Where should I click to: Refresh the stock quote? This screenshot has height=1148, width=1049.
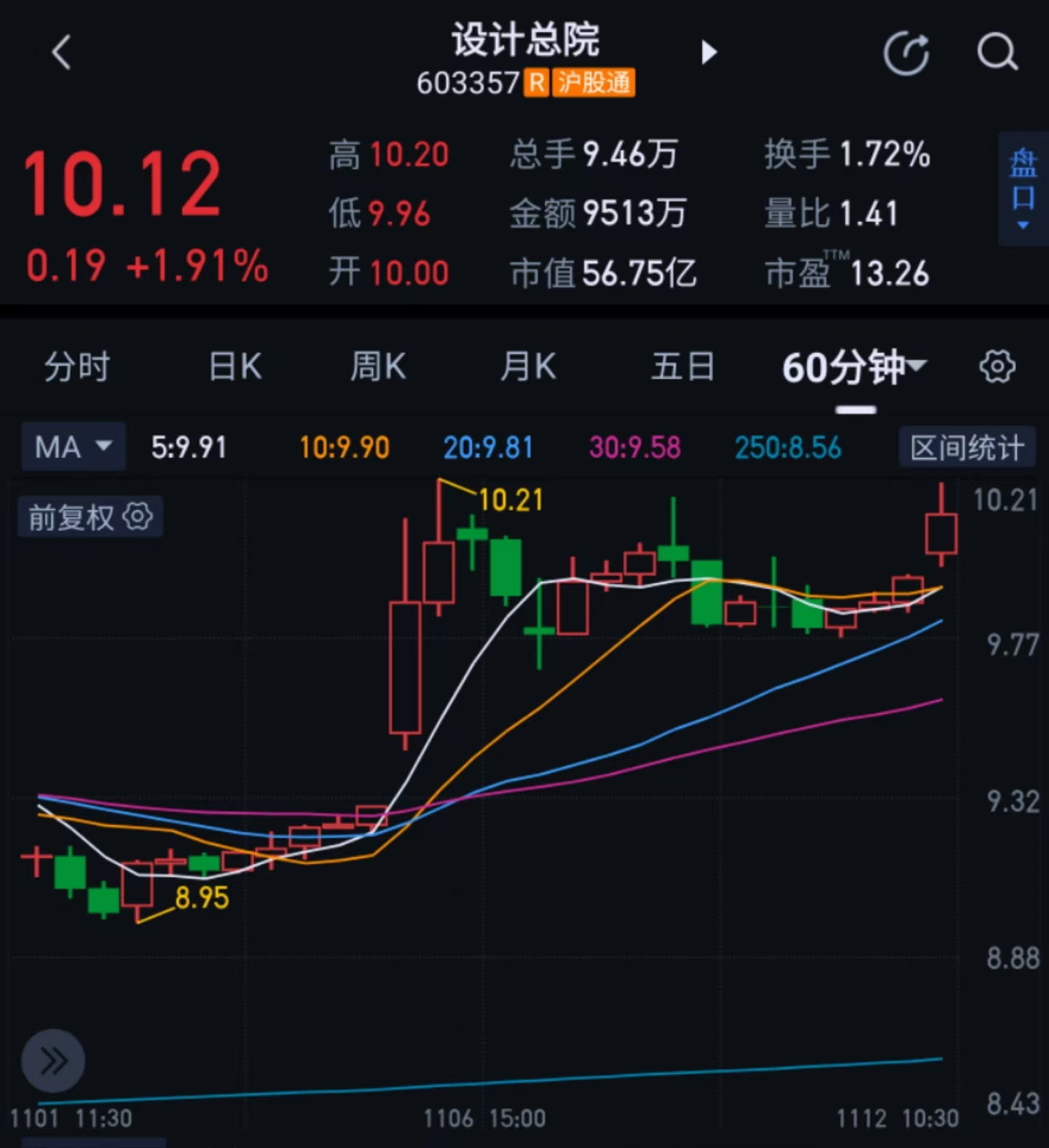coord(906,53)
